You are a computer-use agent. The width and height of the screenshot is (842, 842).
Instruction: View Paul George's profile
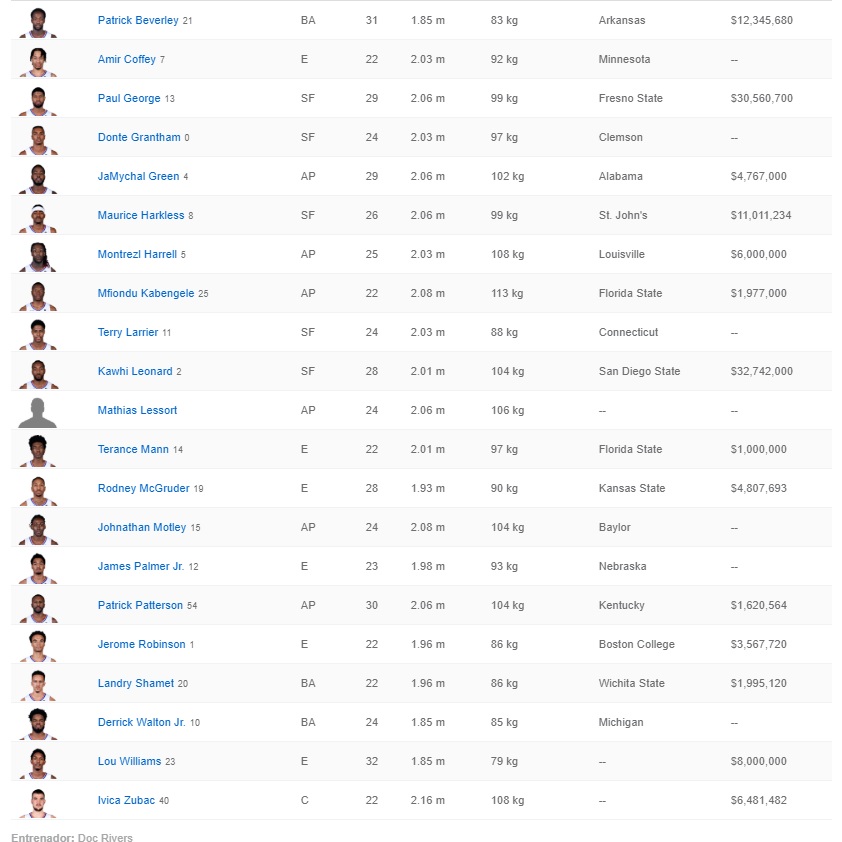pyautogui.click(x=129, y=98)
